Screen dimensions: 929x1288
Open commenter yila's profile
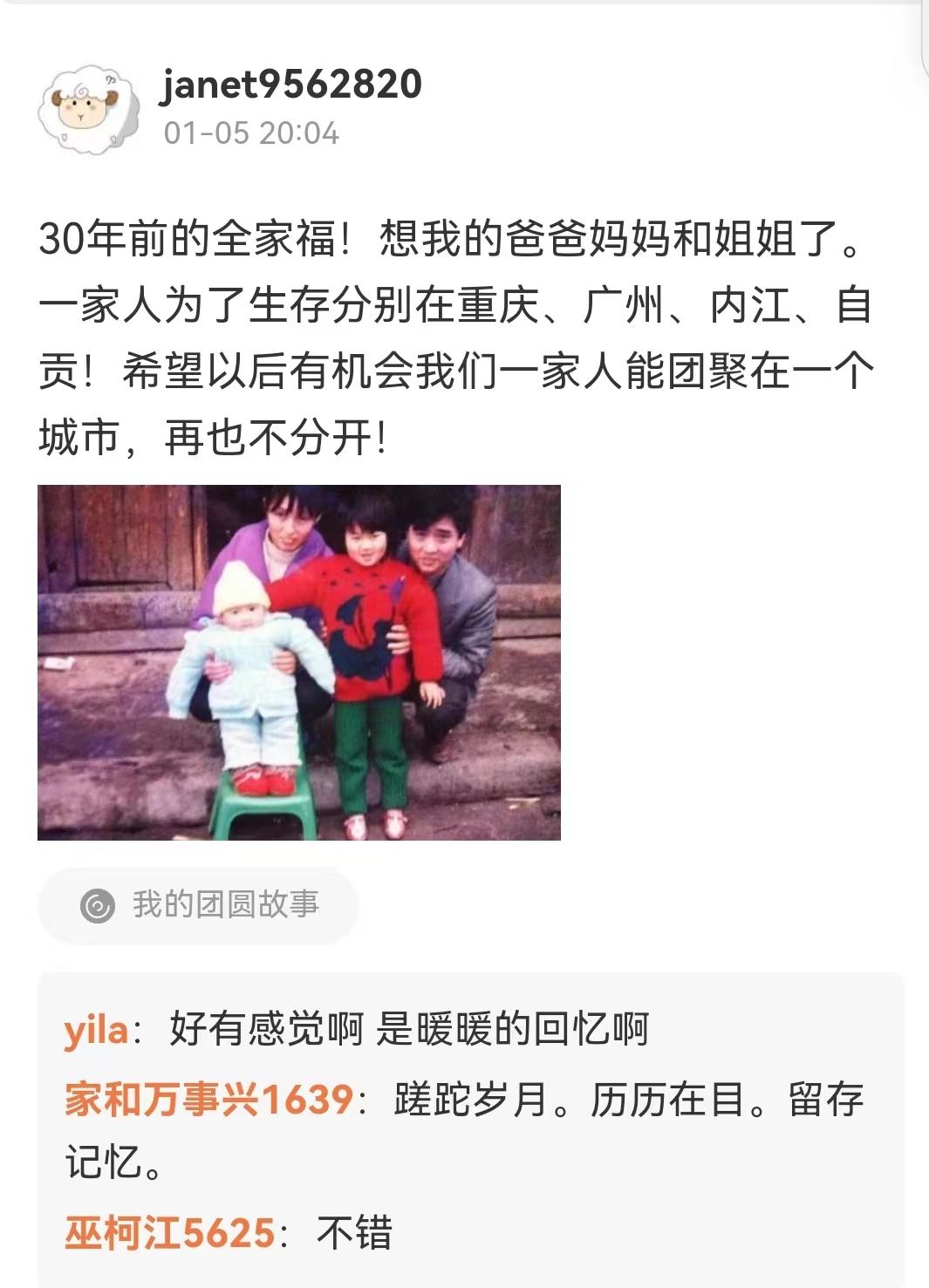(96, 1030)
